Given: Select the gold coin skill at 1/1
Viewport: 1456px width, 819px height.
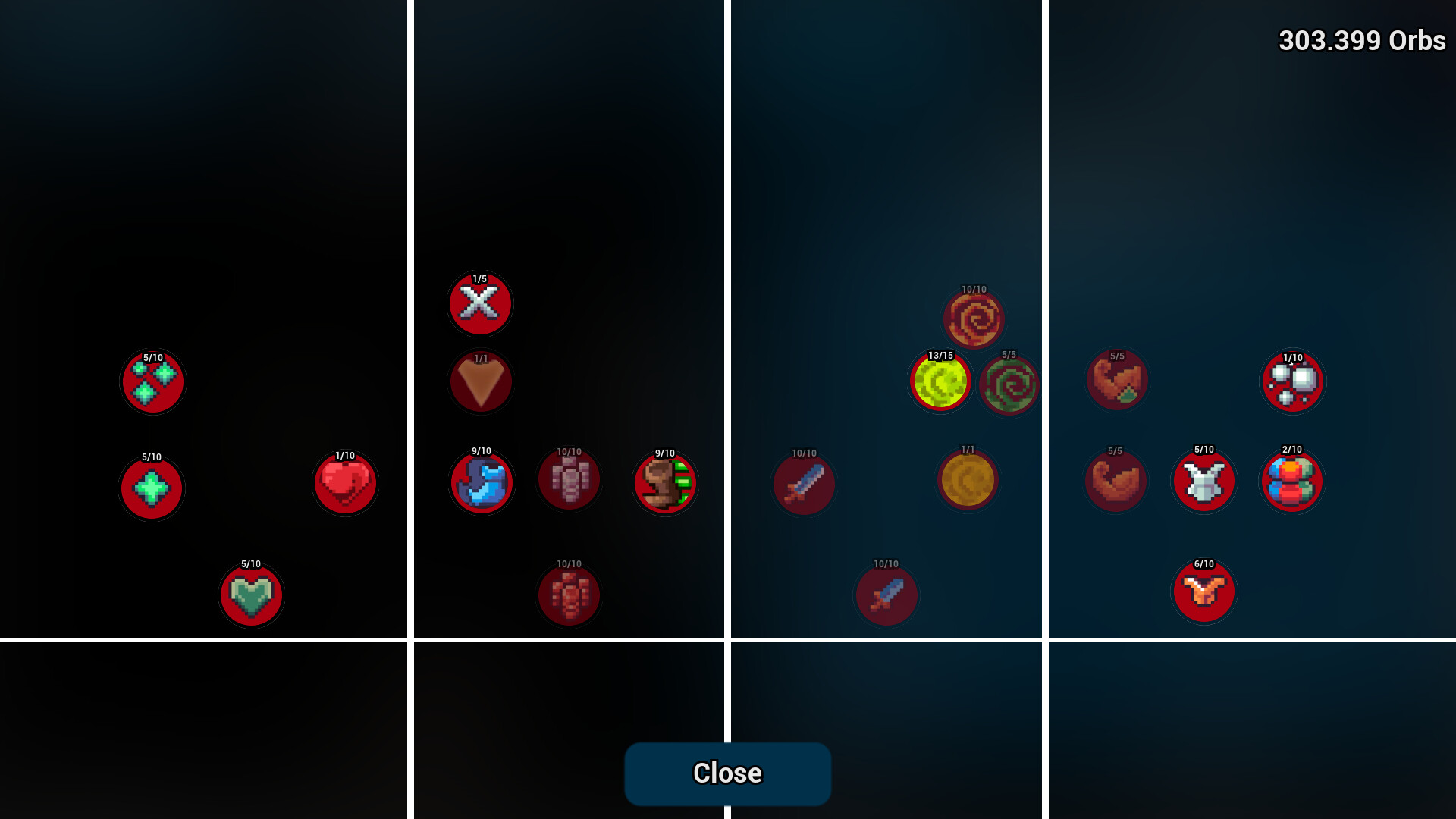Looking at the screenshot, I should [968, 480].
